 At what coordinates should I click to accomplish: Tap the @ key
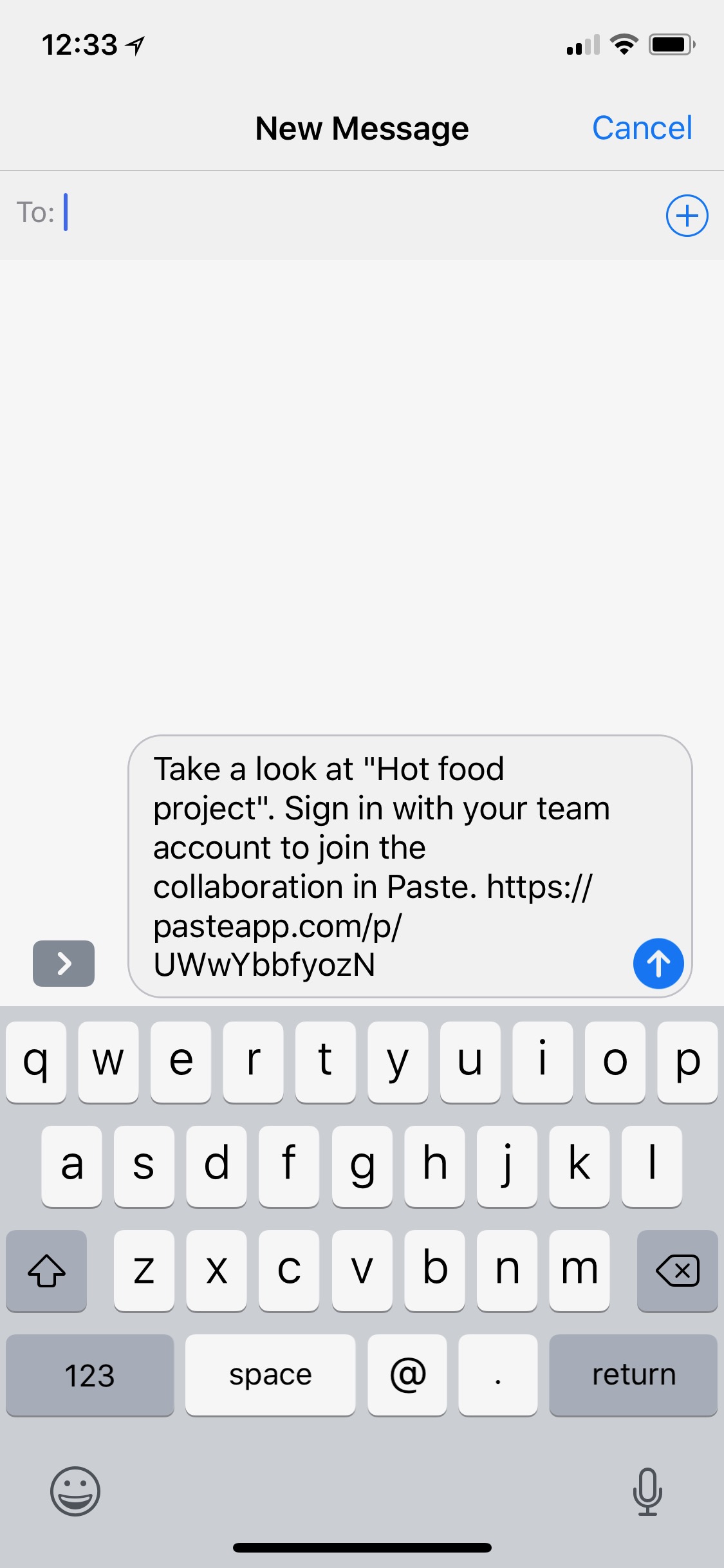click(407, 1375)
